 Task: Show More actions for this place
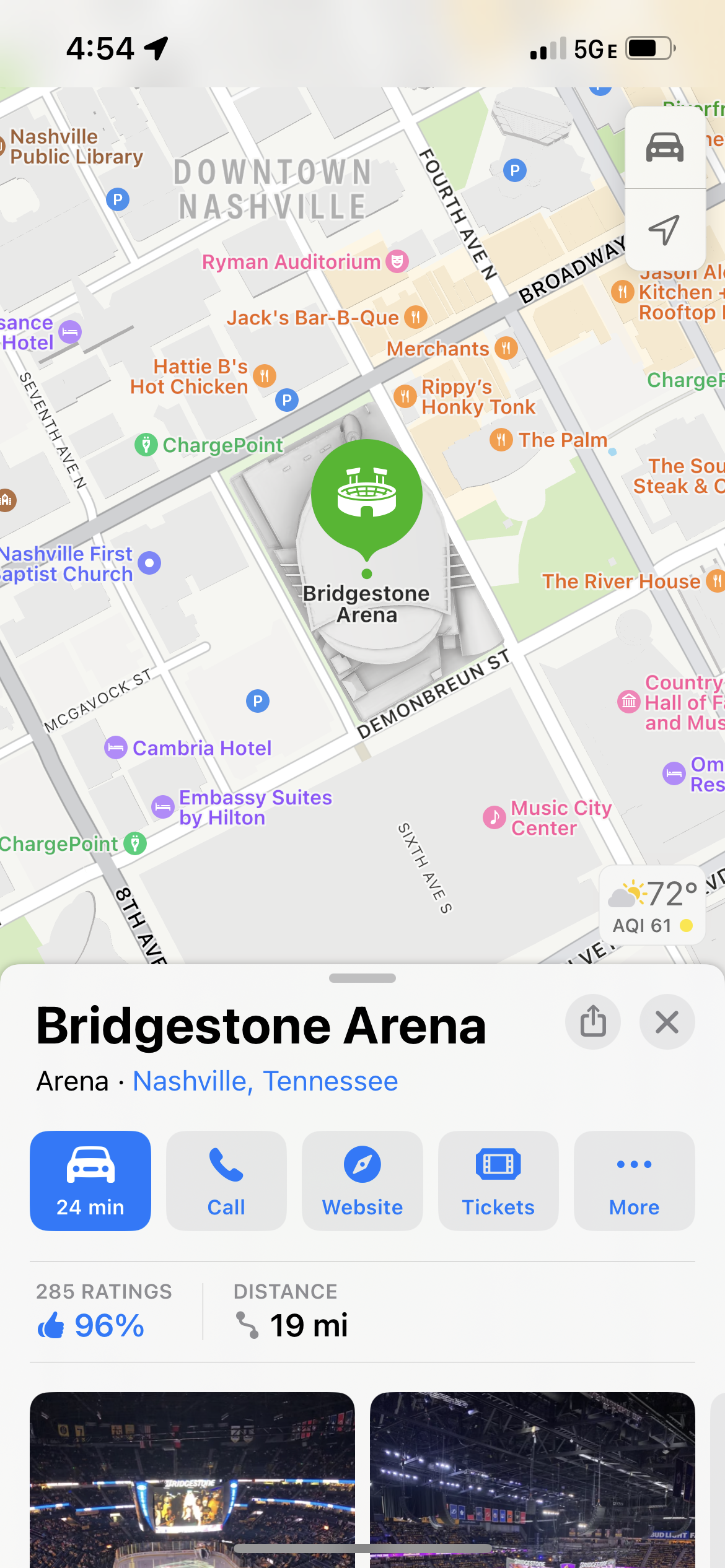click(x=634, y=1180)
